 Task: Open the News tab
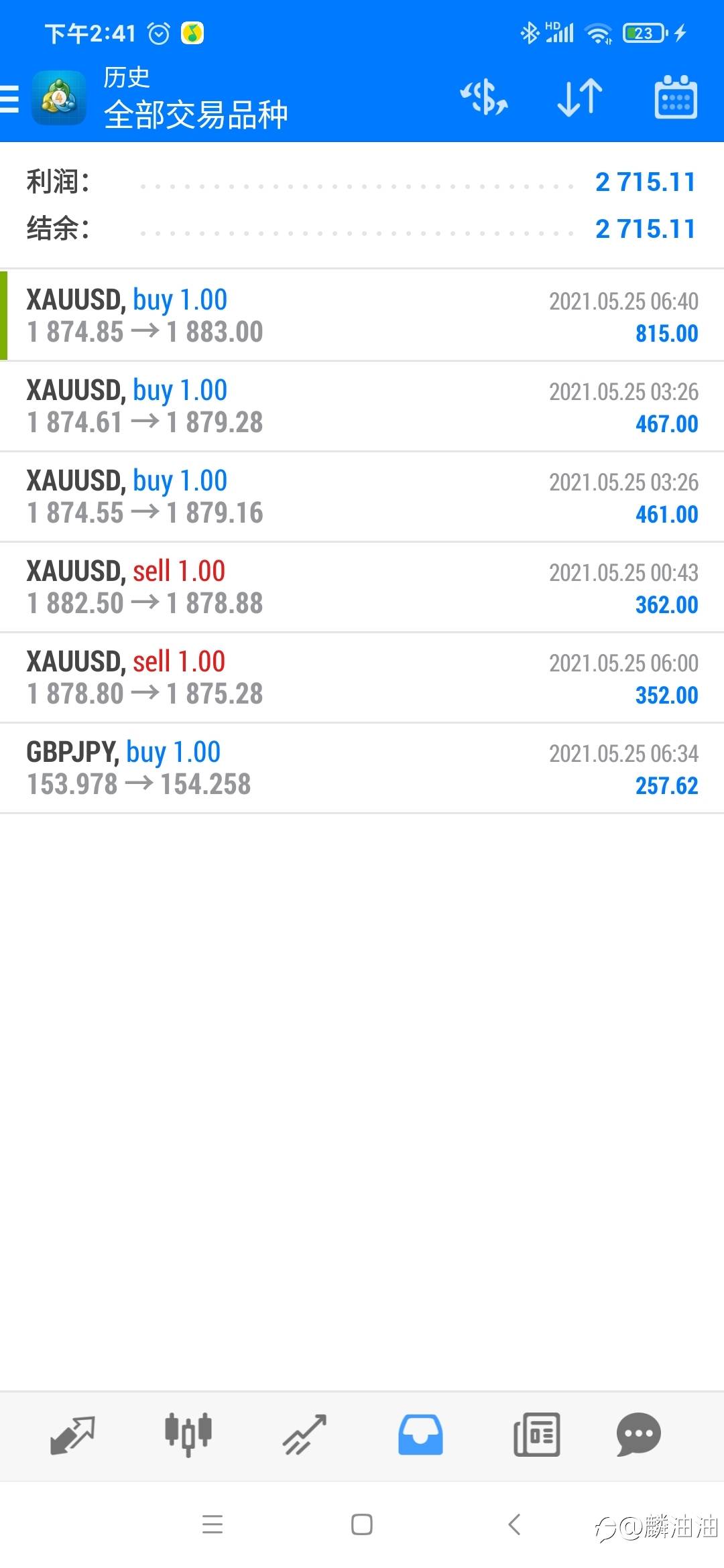(536, 1435)
